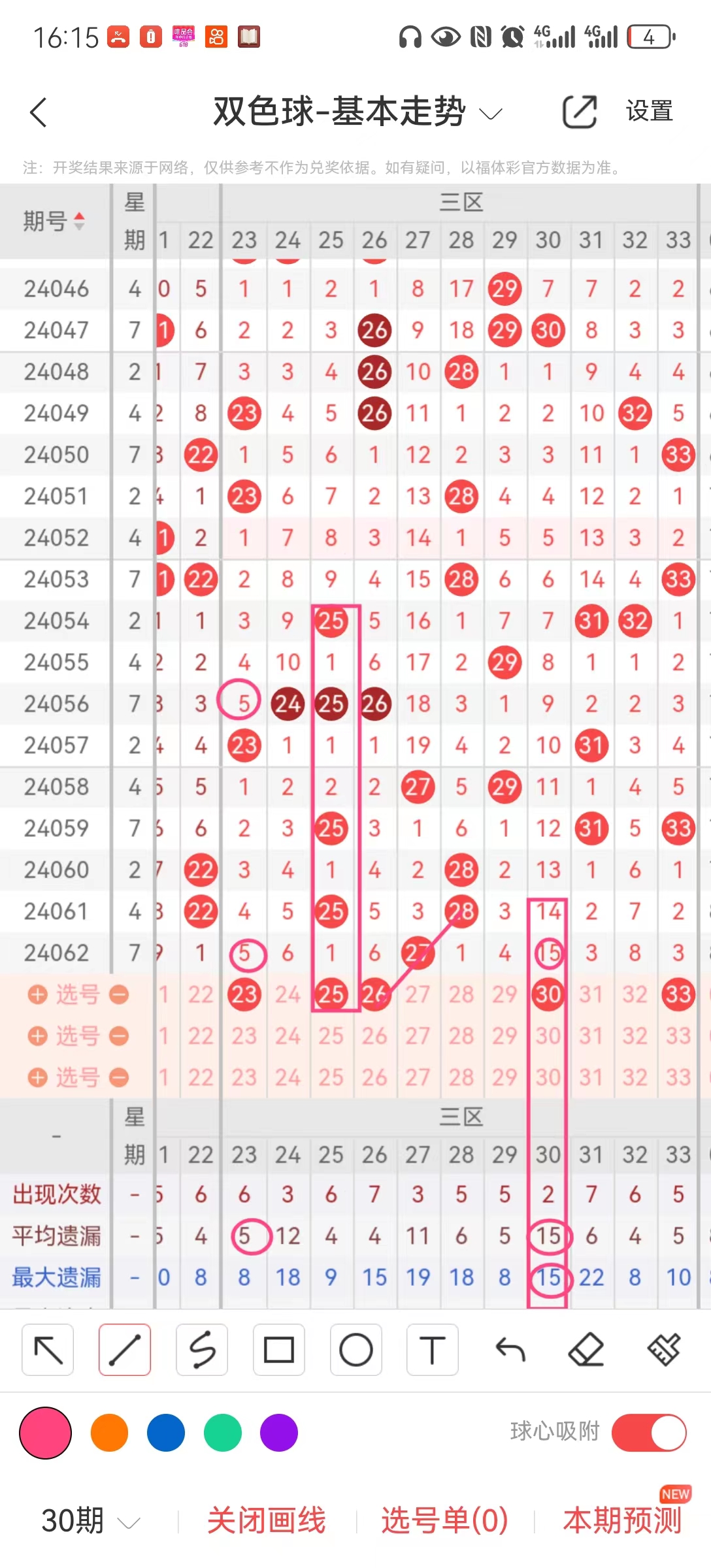Select the arrow drawing tool
Screen dimensions: 711x1568
[x=48, y=1350]
